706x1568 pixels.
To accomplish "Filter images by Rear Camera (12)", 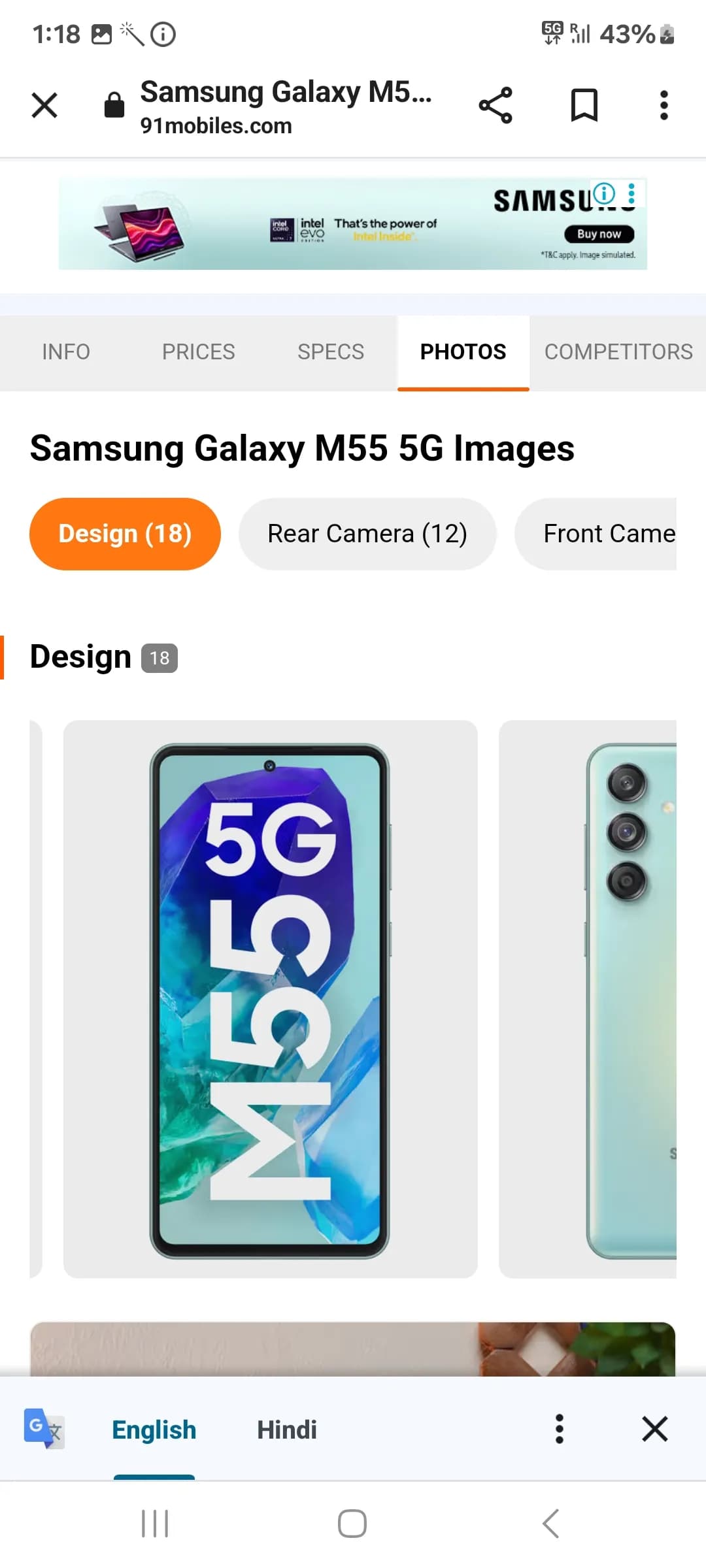I will (x=367, y=534).
